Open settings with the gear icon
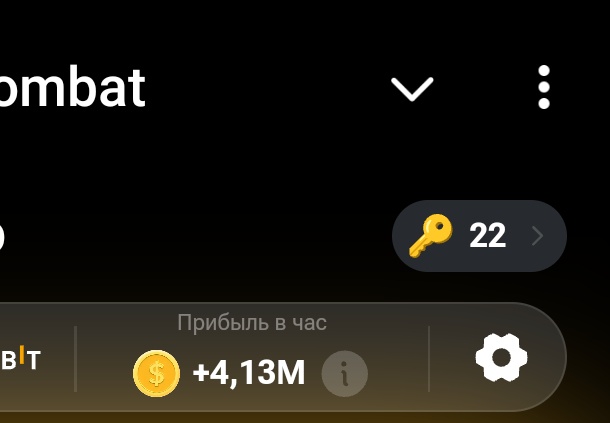 coord(501,357)
